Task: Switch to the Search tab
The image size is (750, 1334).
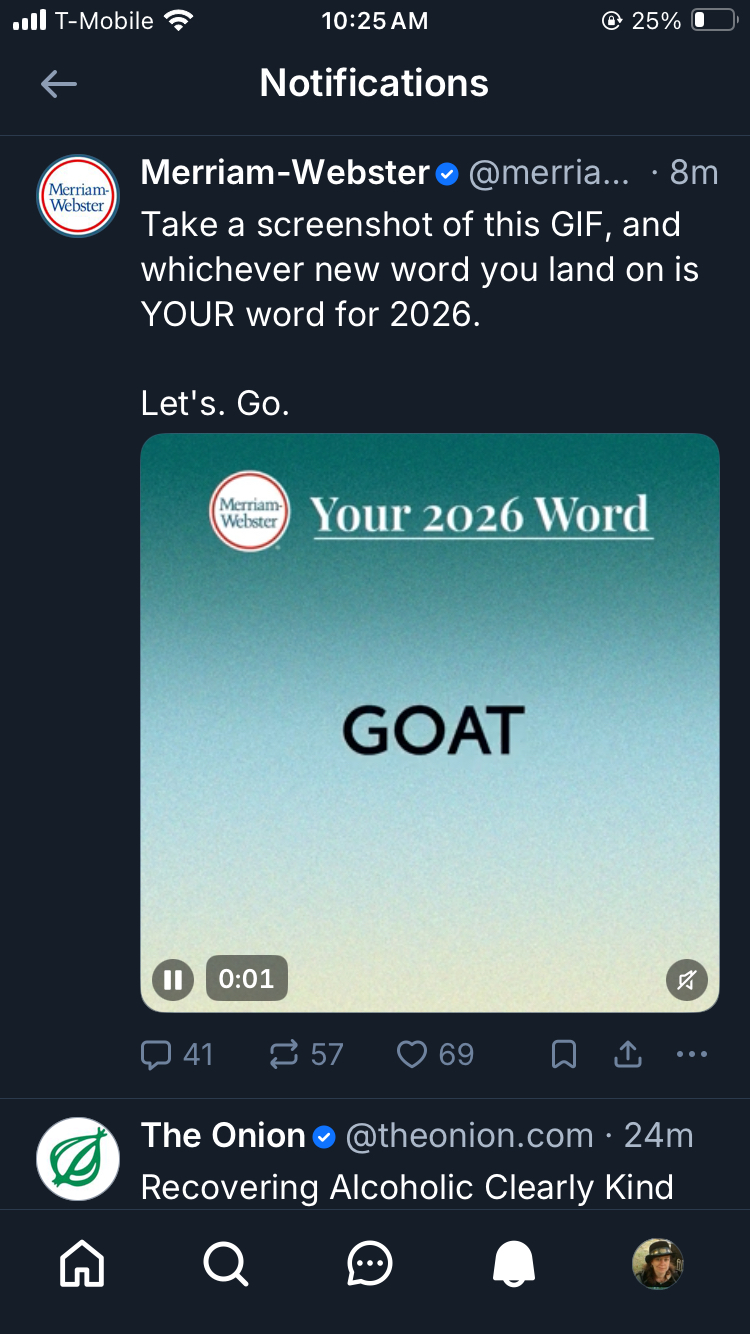Action: coord(226,1264)
